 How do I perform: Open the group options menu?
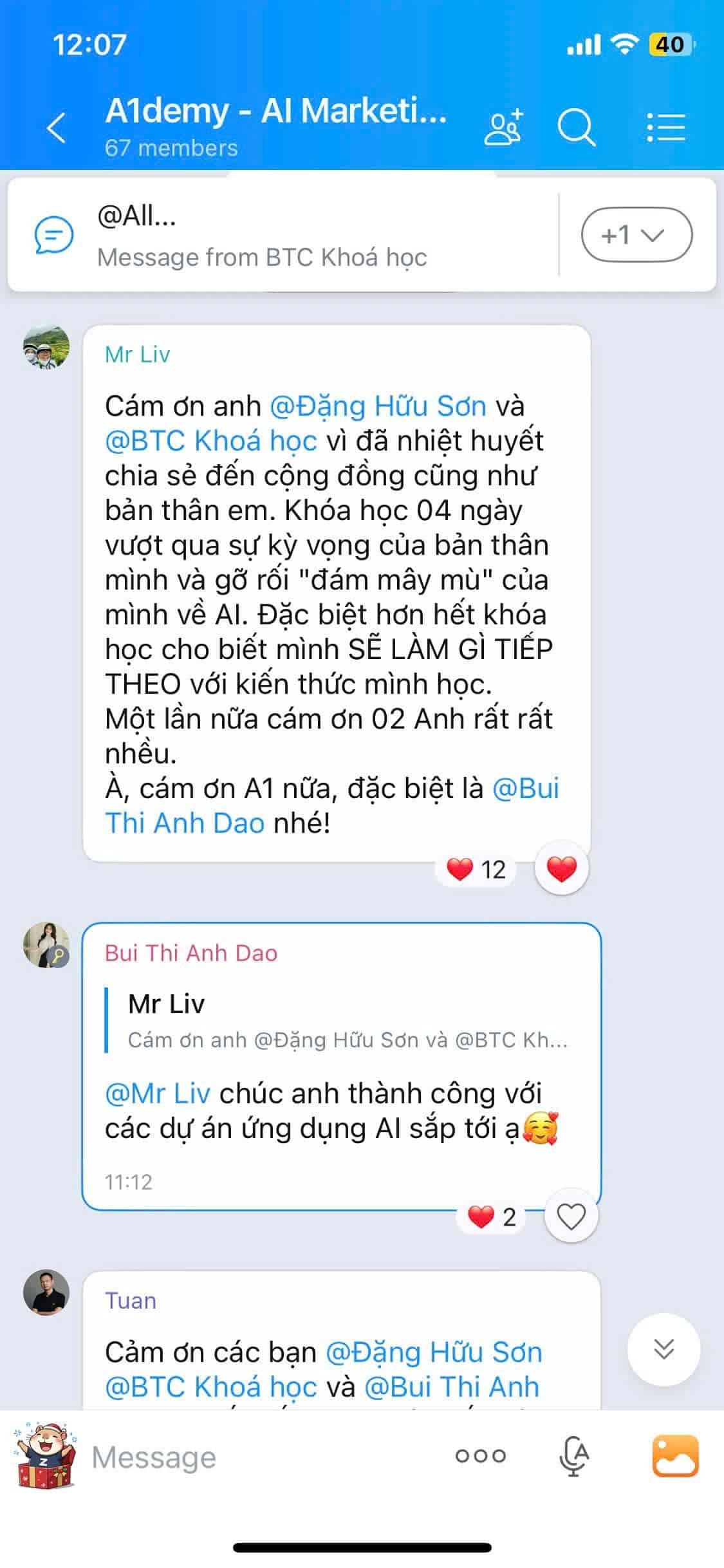665,127
